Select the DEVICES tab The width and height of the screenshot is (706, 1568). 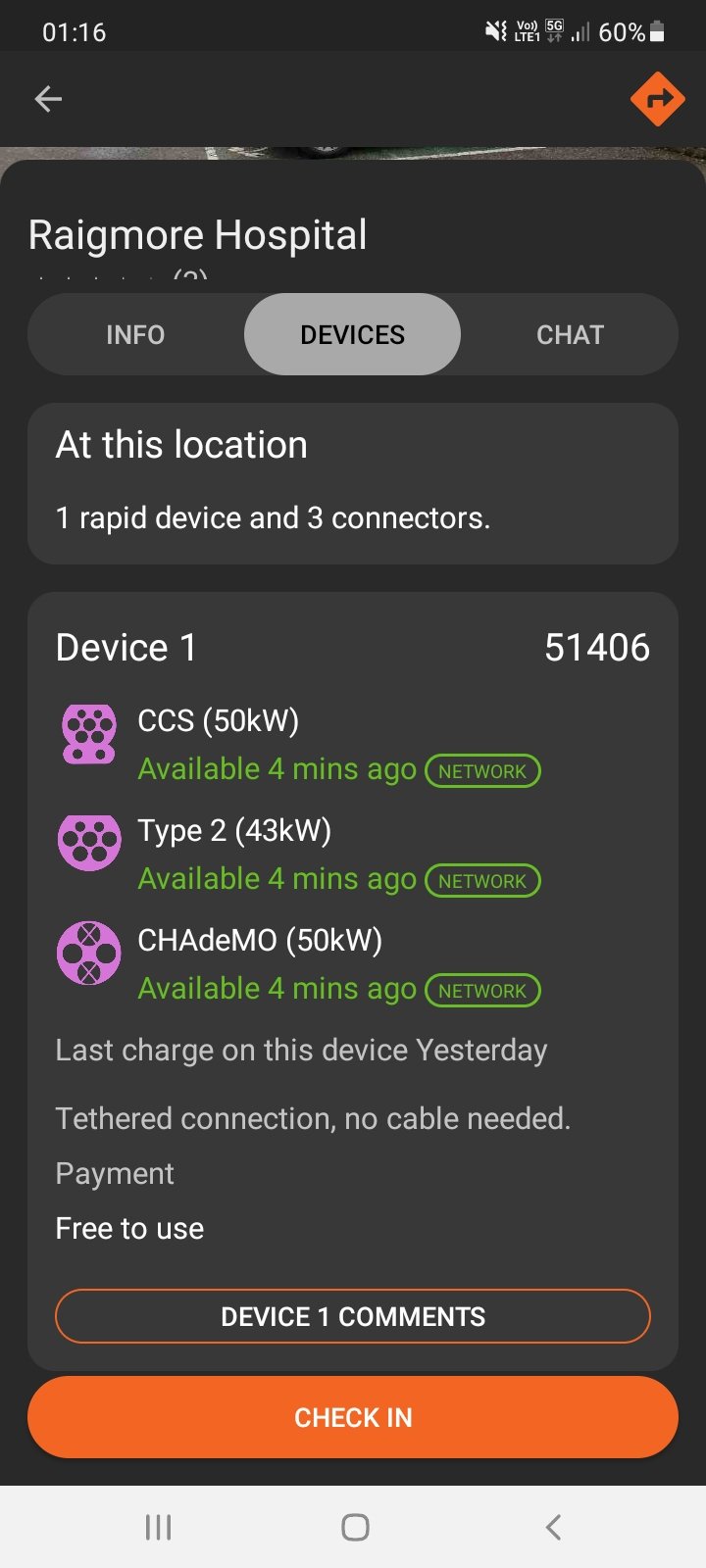click(x=352, y=334)
